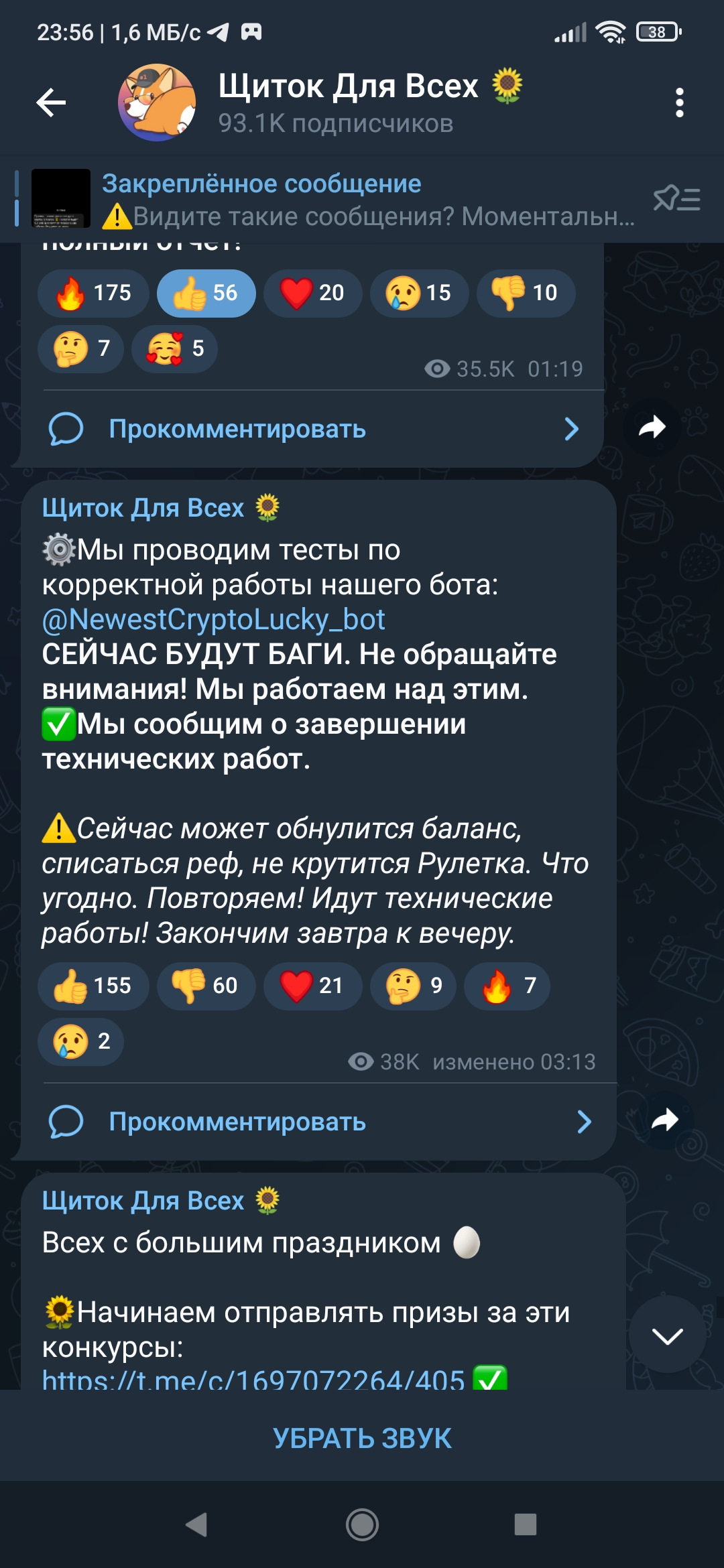Like the bot tests post with 155 thumbs-up
The height and width of the screenshot is (1568, 724).
(x=93, y=986)
